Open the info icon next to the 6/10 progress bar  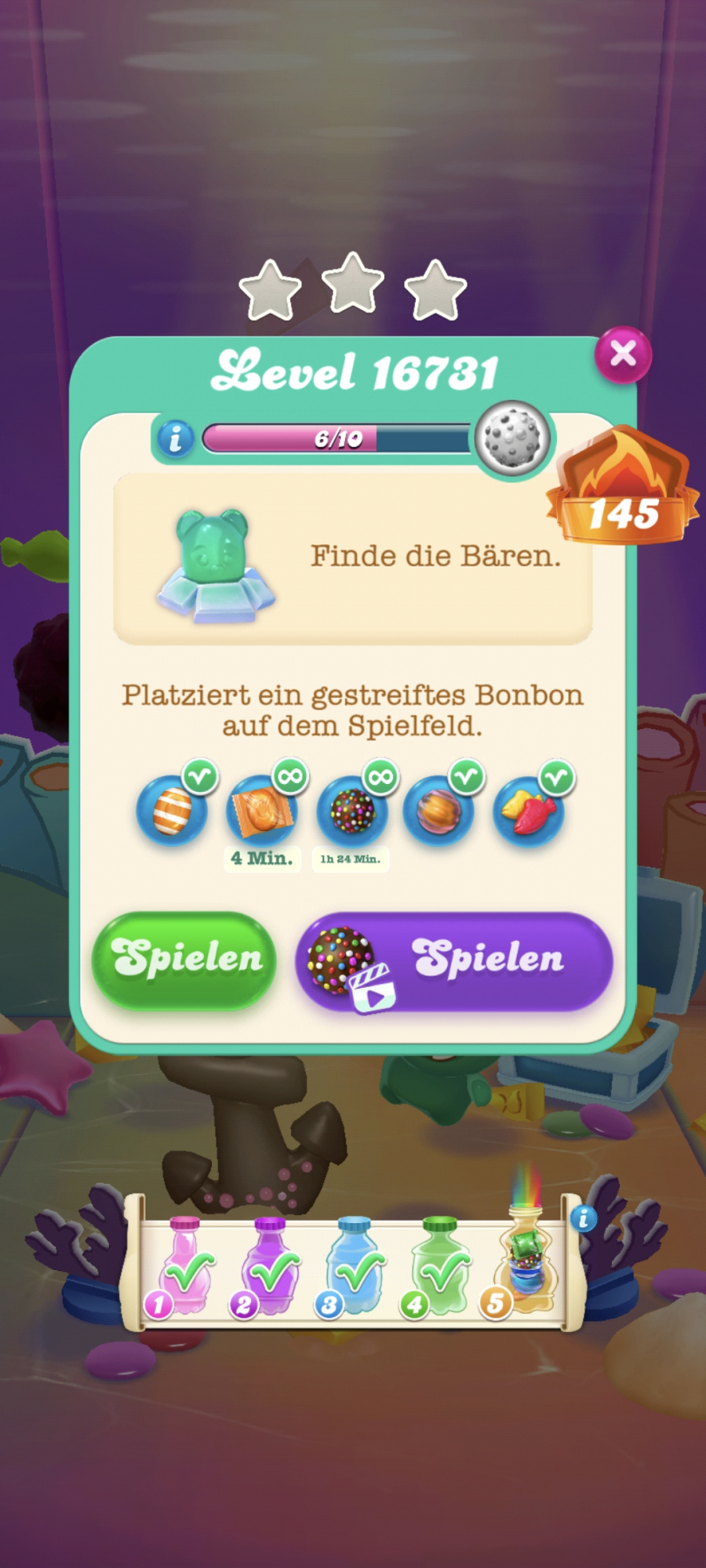pyautogui.click(x=176, y=438)
